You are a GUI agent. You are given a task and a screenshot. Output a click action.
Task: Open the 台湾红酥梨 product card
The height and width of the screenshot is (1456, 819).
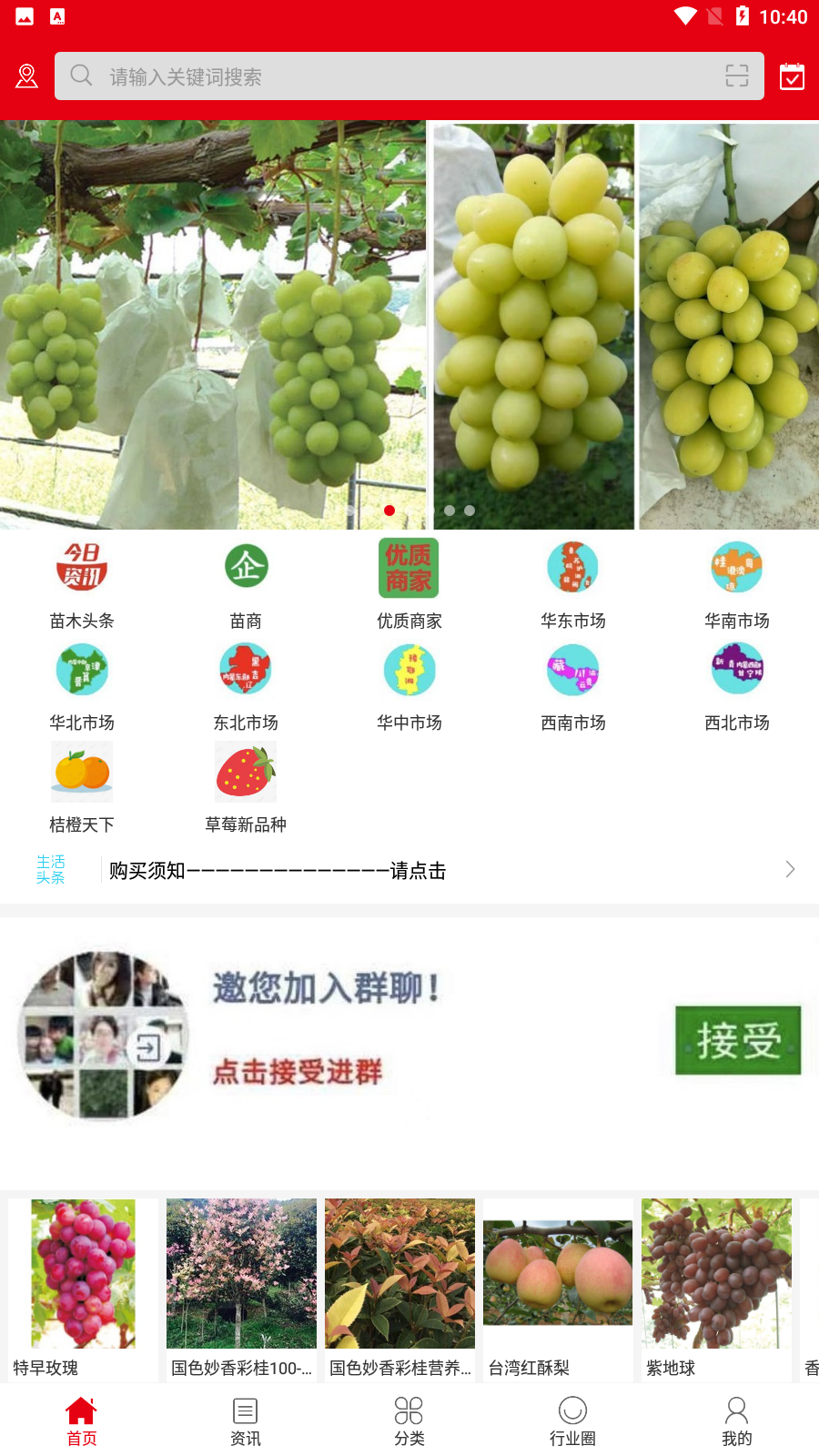(558, 1288)
